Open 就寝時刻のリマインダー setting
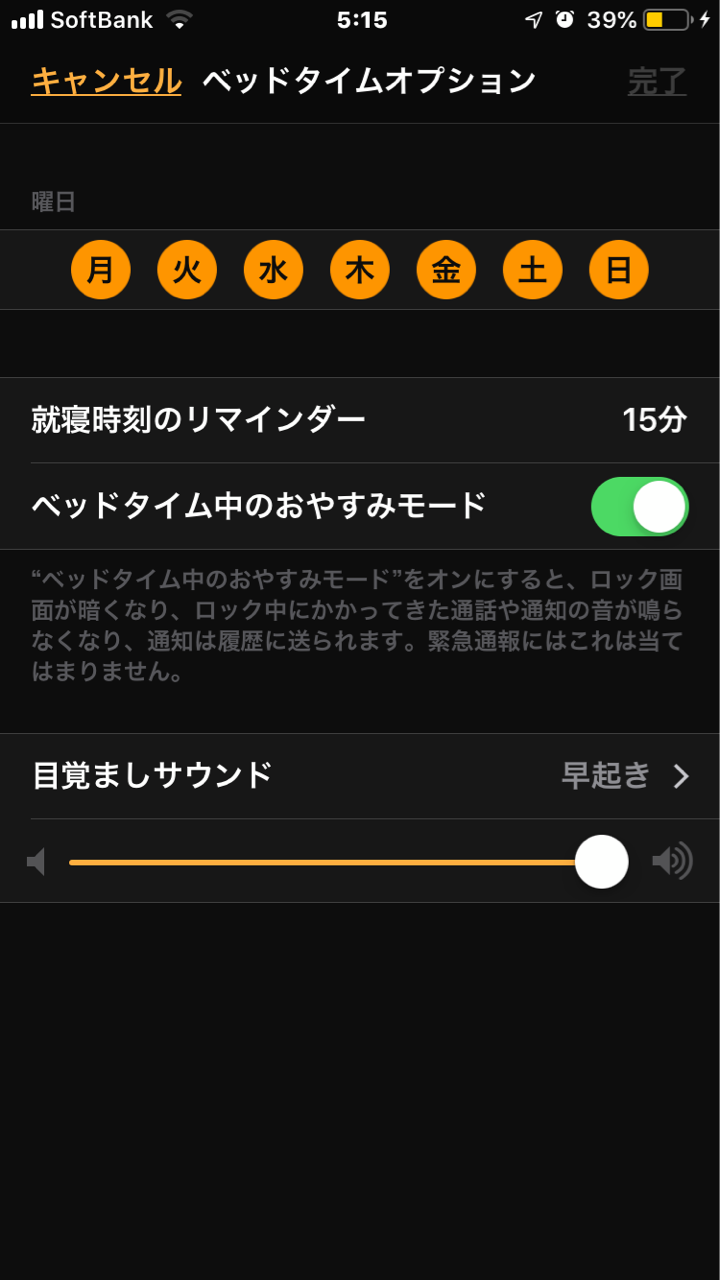Viewport: 720px width, 1280px height. coord(360,420)
